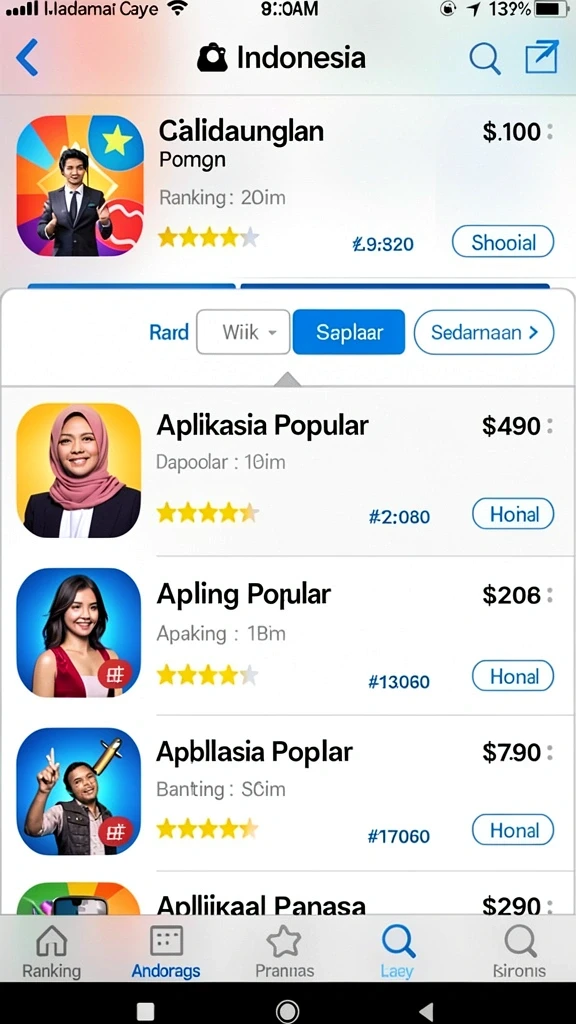Open the Aplikasia Popular app row
Image resolution: width=576 pixels, height=1024 pixels.
[288, 472]
